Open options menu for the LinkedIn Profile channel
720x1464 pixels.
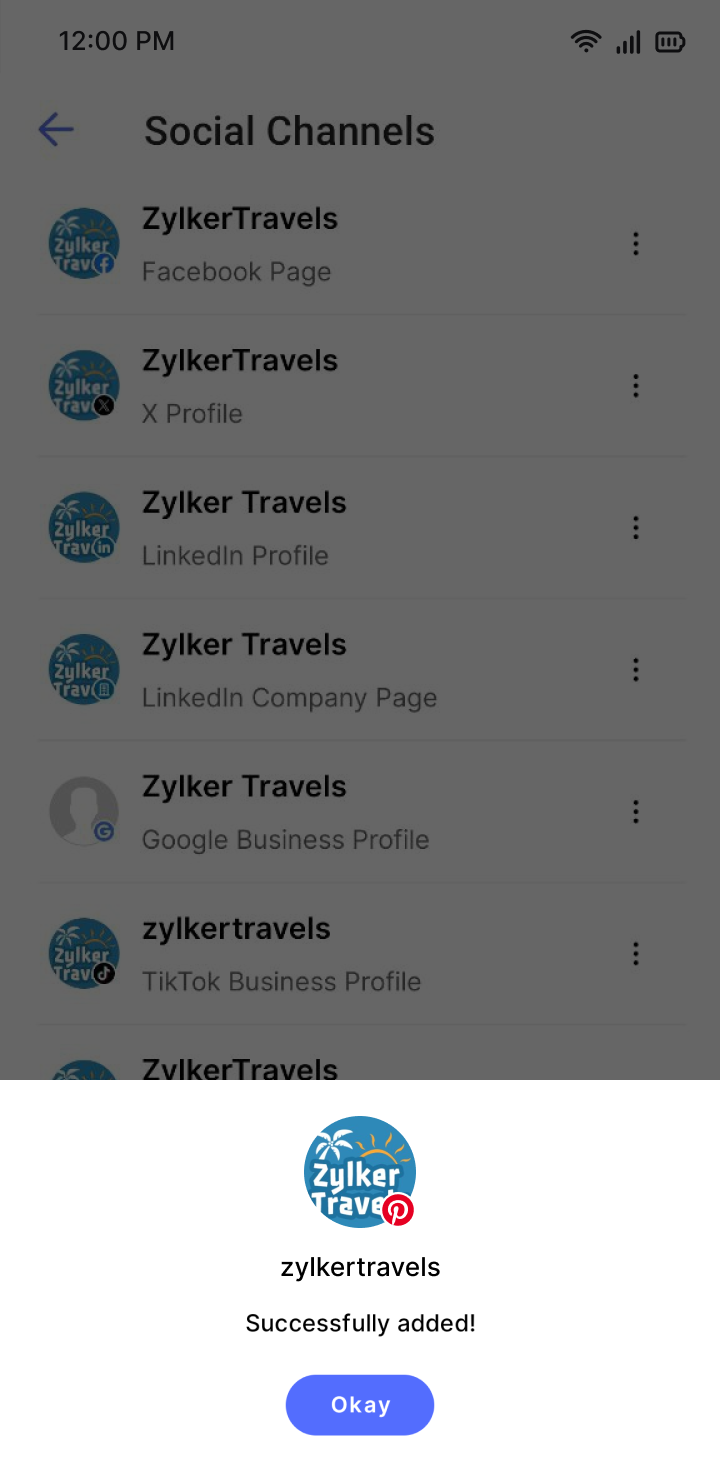(x=635, y=528)
